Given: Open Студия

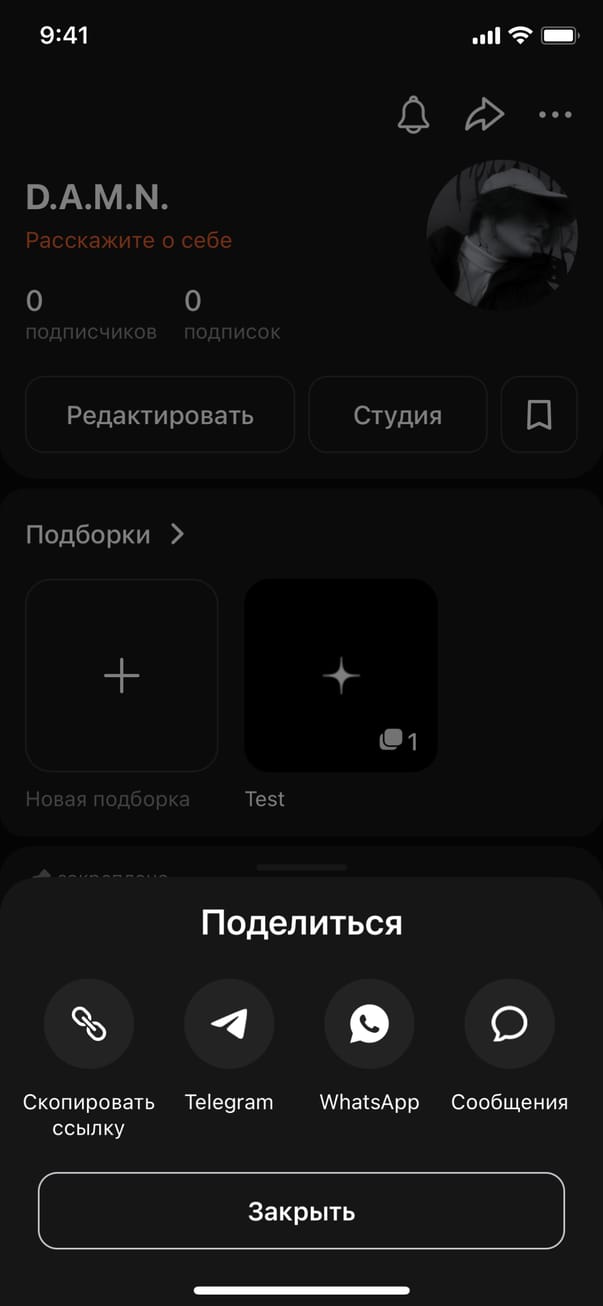Looking at the screenshot, I should tap(397, 415).
